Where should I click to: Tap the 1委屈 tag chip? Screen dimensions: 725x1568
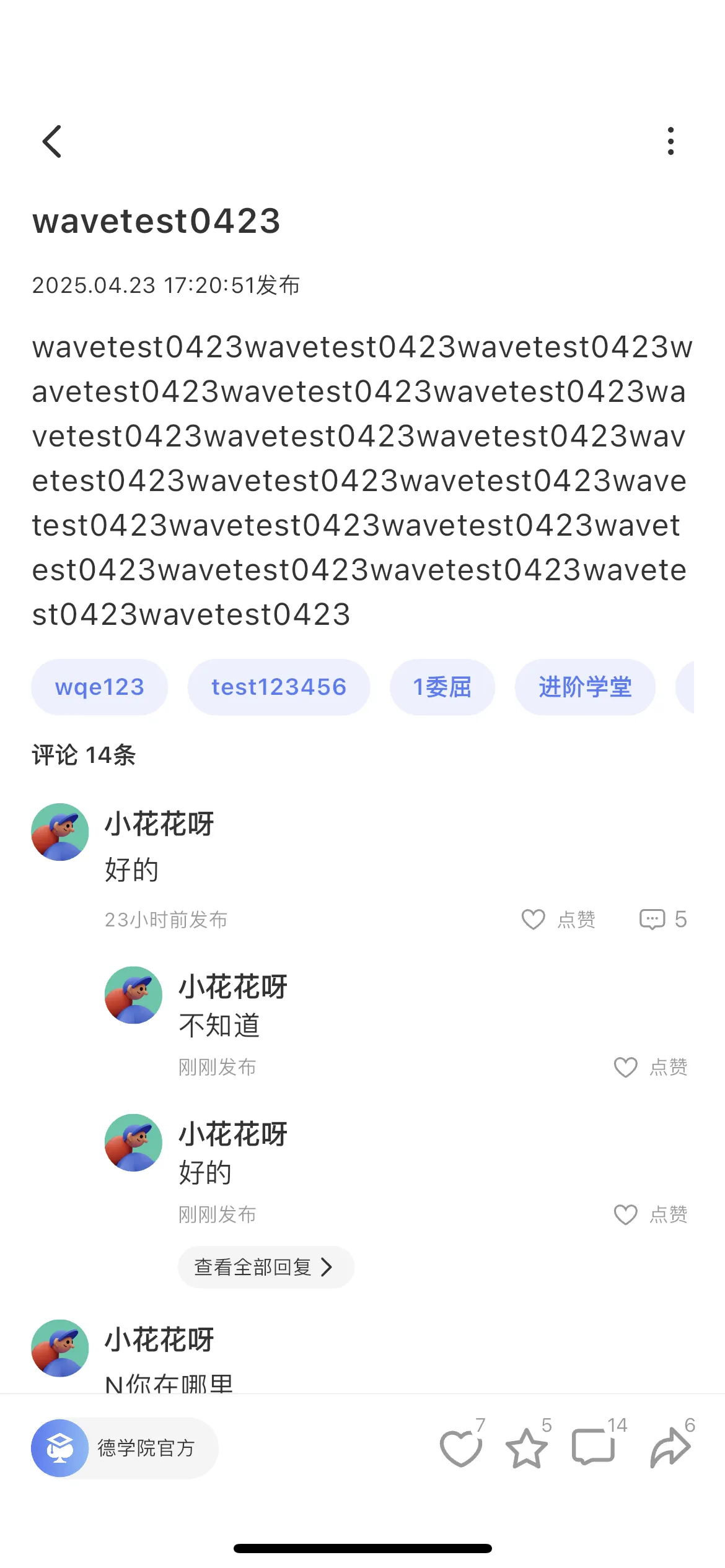(x=442, y=687)
